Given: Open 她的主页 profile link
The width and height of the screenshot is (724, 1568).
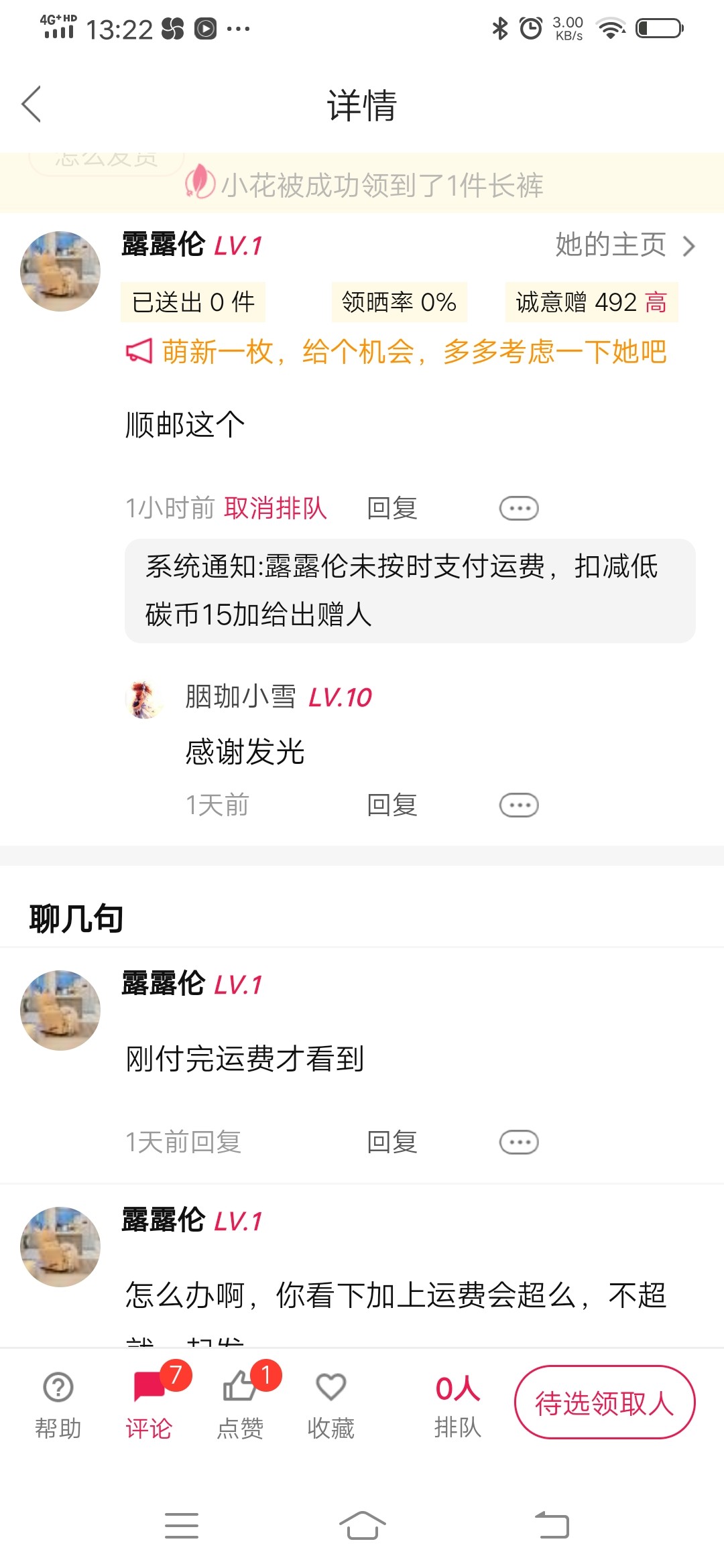Looking at the screenshot, I should pos(624,245).
